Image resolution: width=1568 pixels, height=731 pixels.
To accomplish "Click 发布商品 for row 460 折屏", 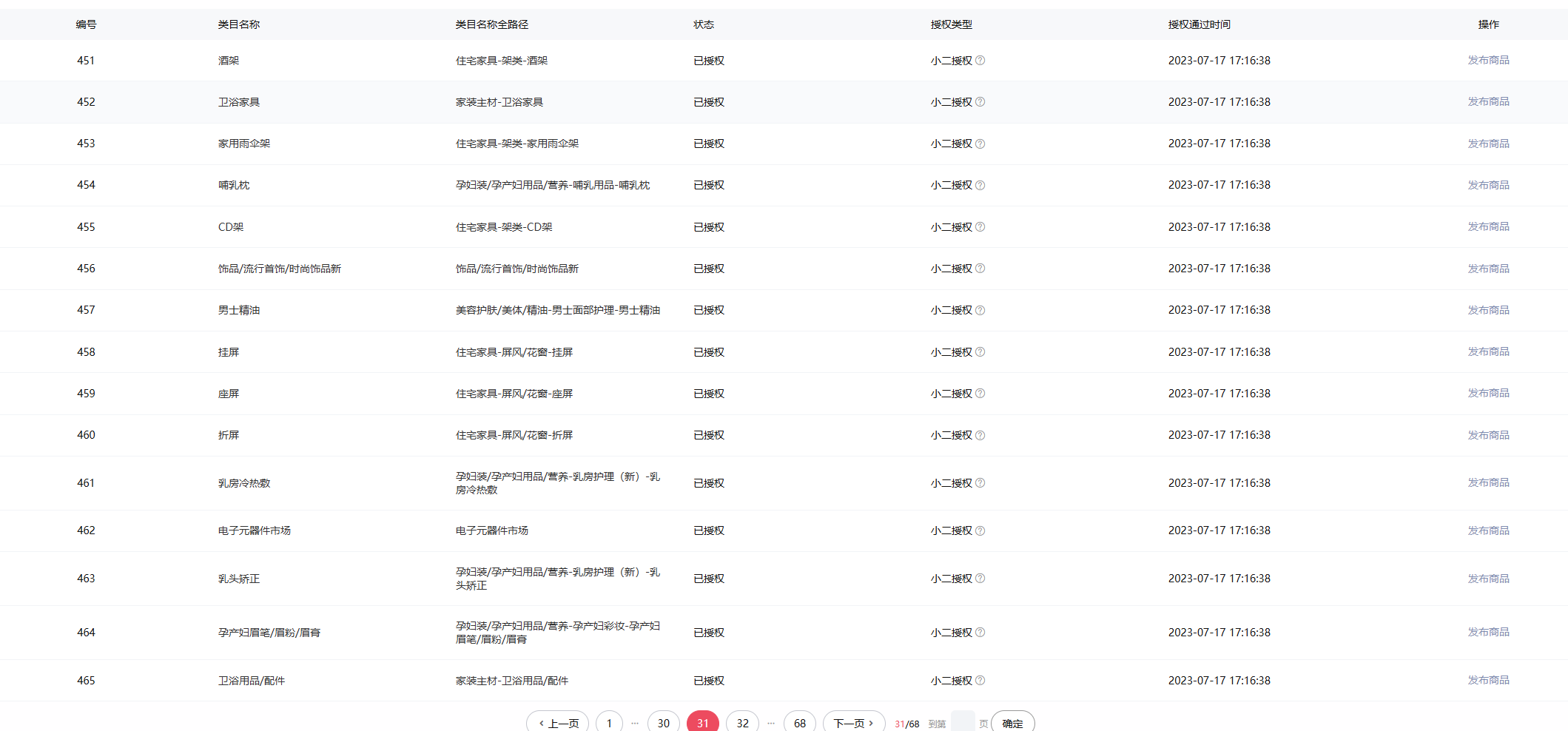I will pos(1488,435).
